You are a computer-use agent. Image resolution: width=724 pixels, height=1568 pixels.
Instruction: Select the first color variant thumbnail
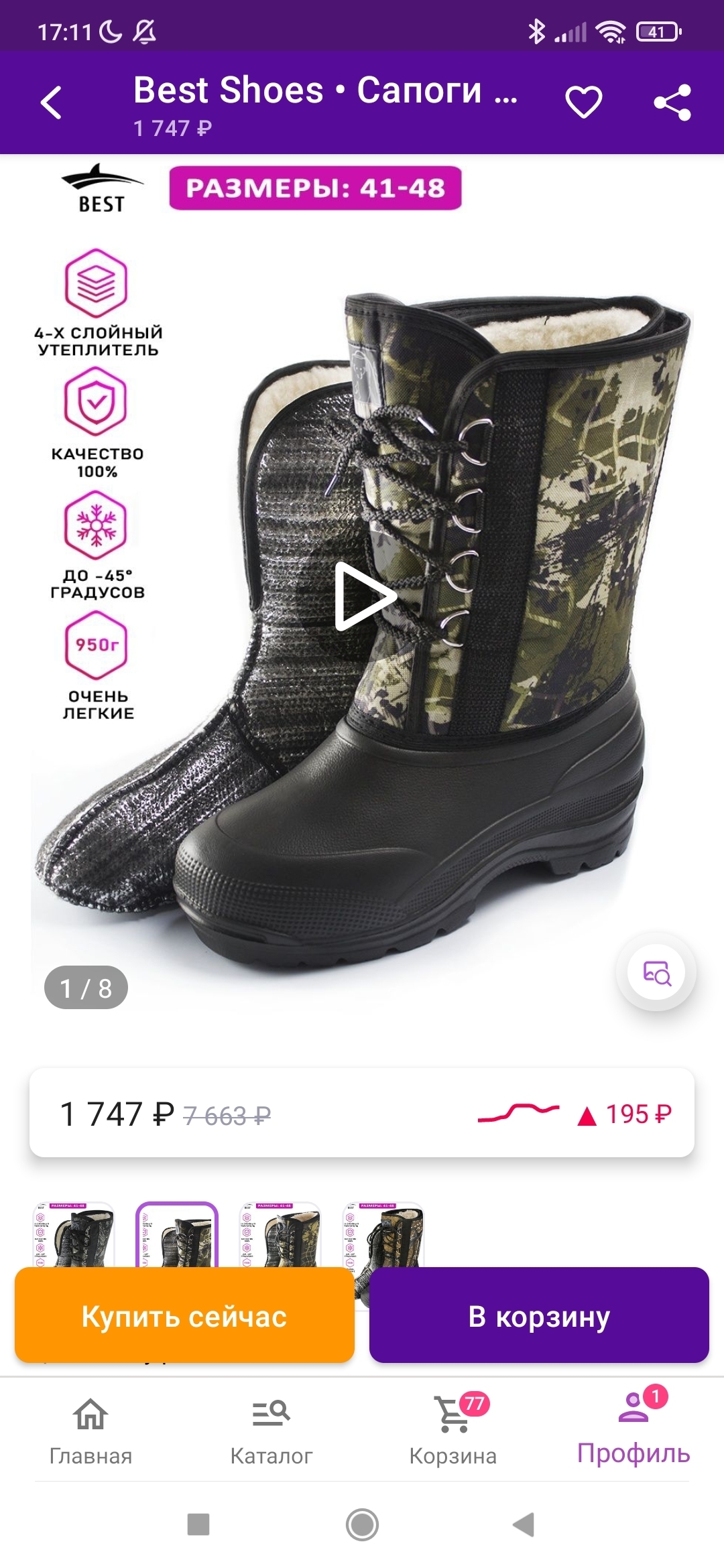74,1234
